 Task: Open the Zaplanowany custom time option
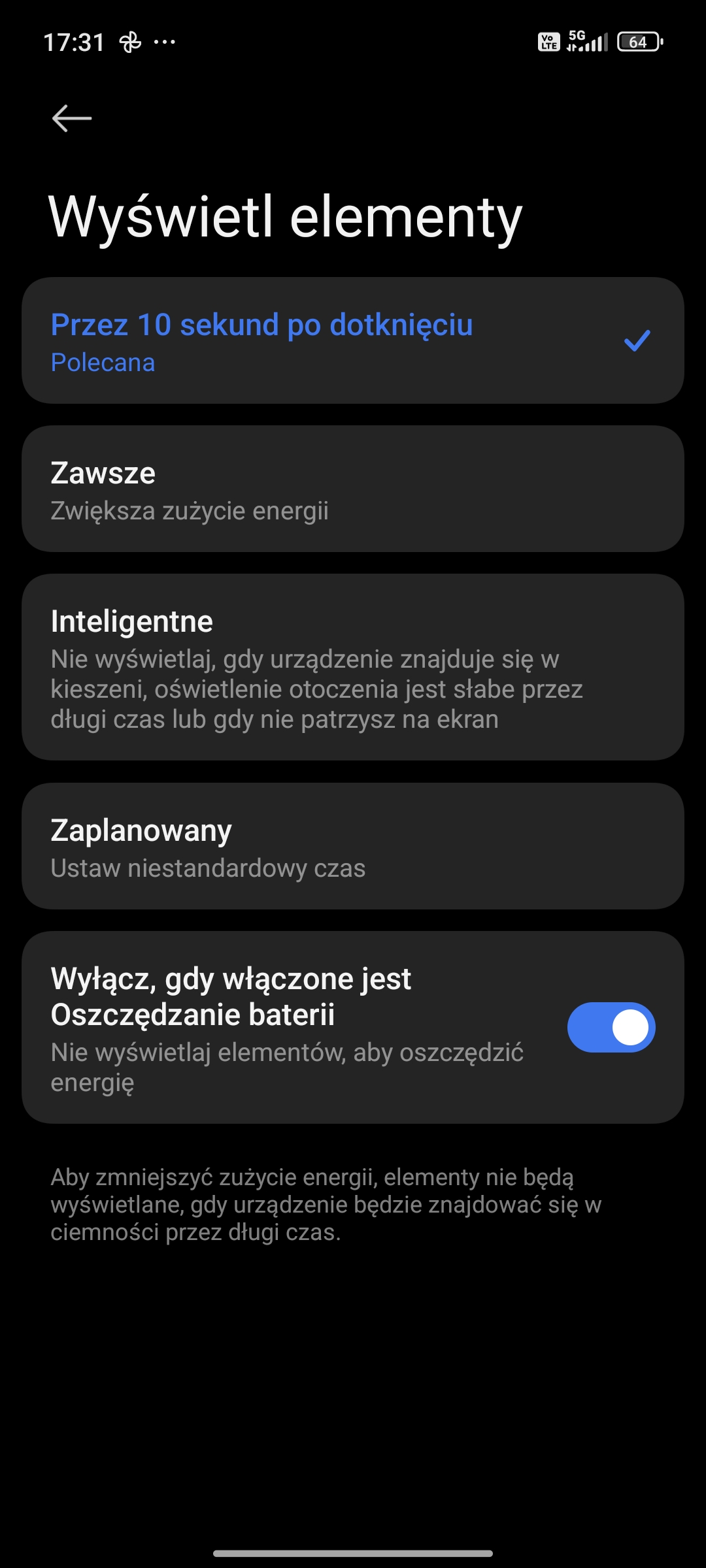tap(353, 846)
